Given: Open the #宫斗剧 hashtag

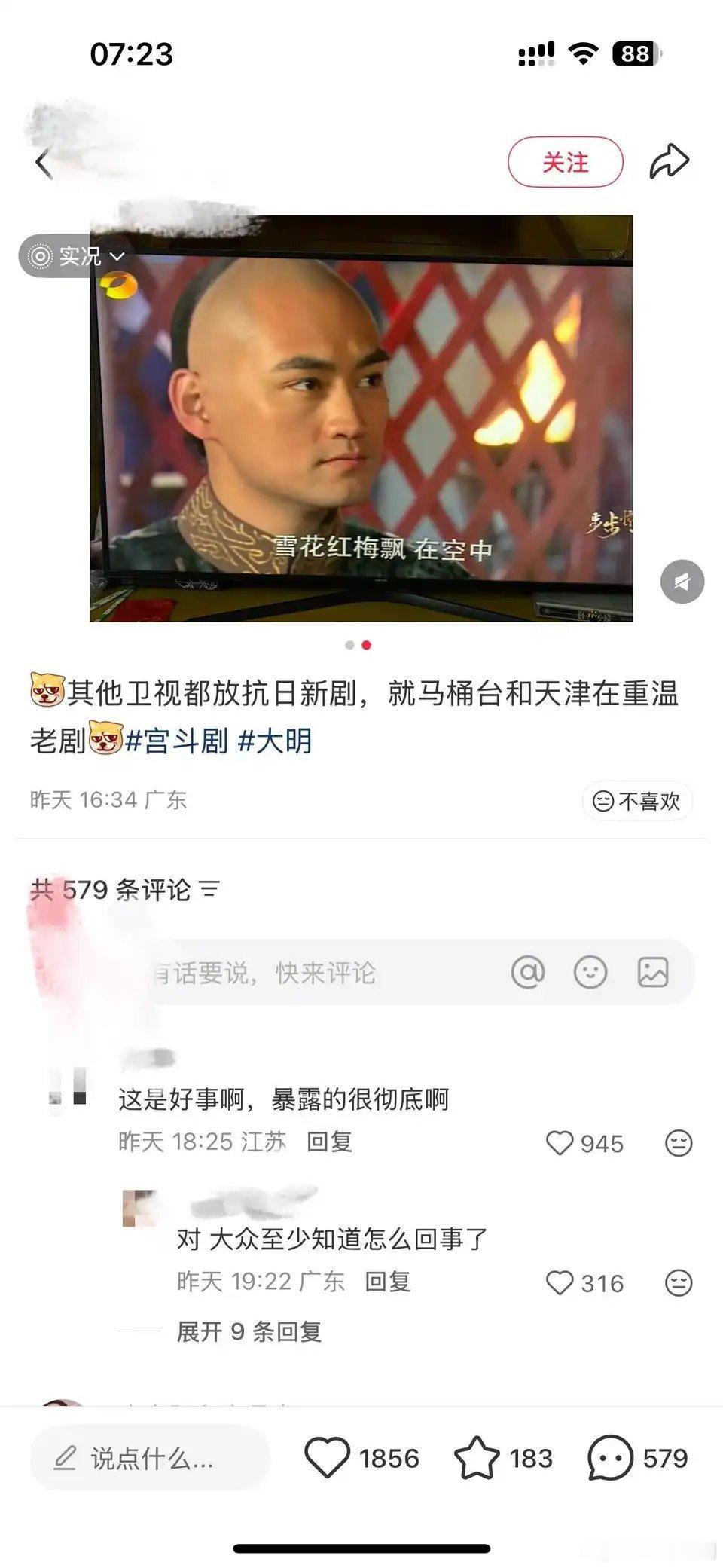Looking at the screenshot, I should click(177, 741).
